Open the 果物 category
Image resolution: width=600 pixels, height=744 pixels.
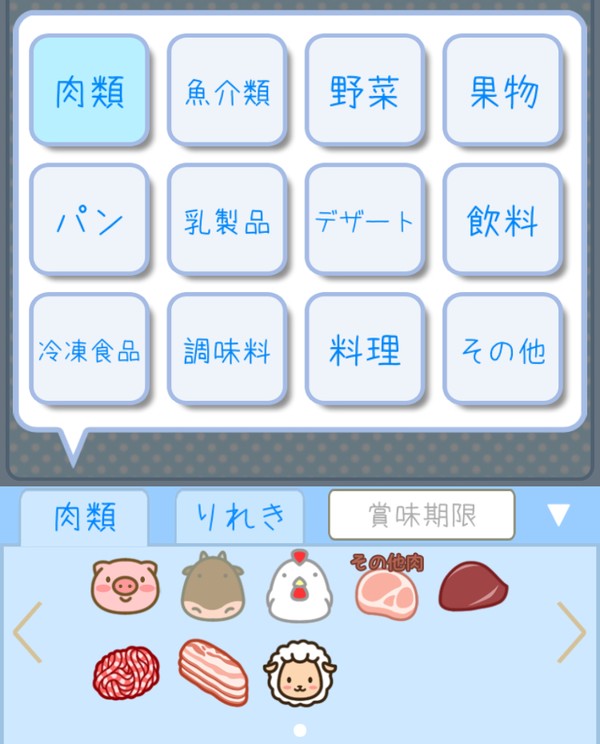(x=503, y=91)
